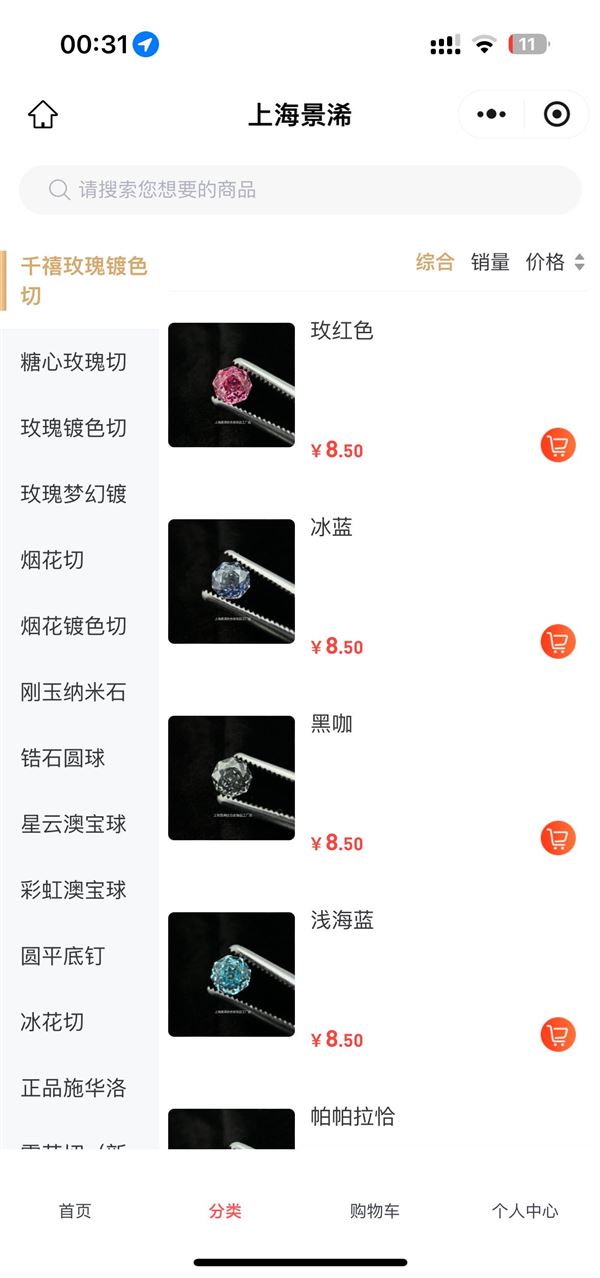The height and width of the screenshot is (1278, 600).
Task: Add 玫红色 to the cart
Action: click(558, 445)
